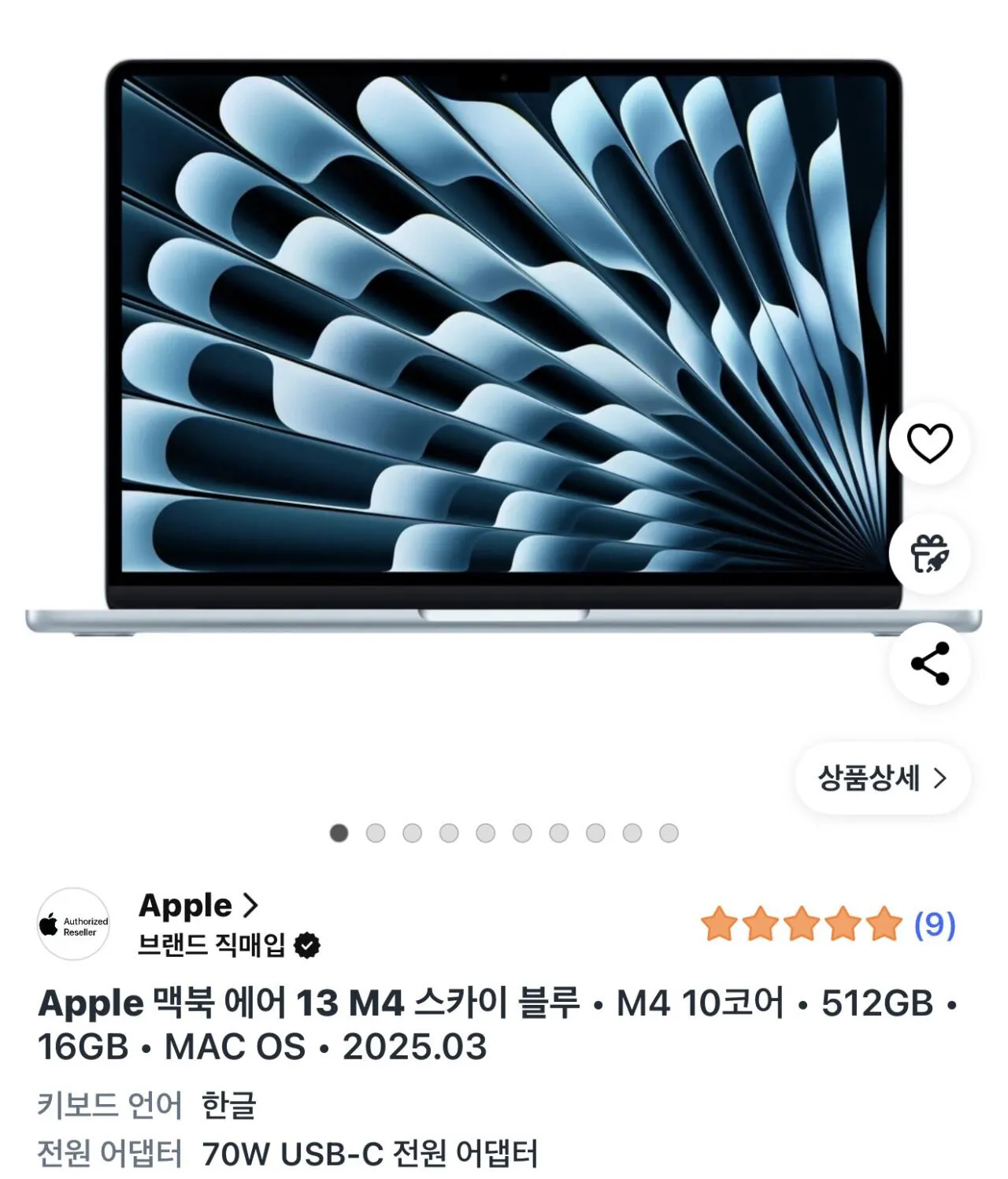Open sharing options with the share icon
1008x1179 pixels.
point(930,664)
